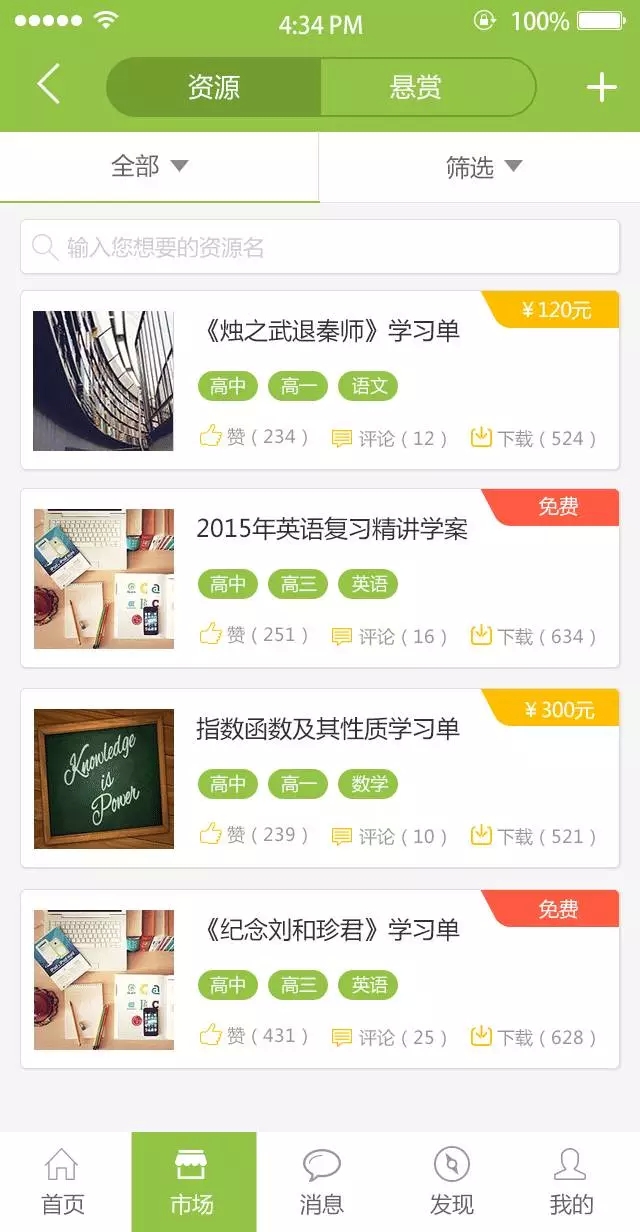
Task: Go to the 首页 tab
Action: click(62, 1181)
